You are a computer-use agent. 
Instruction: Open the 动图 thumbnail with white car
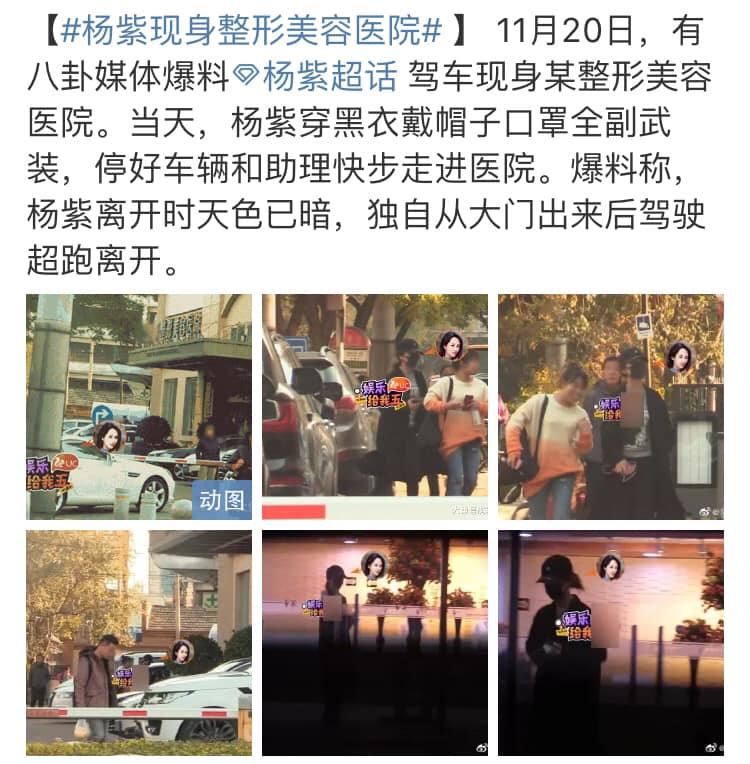(x=139, y=407)
